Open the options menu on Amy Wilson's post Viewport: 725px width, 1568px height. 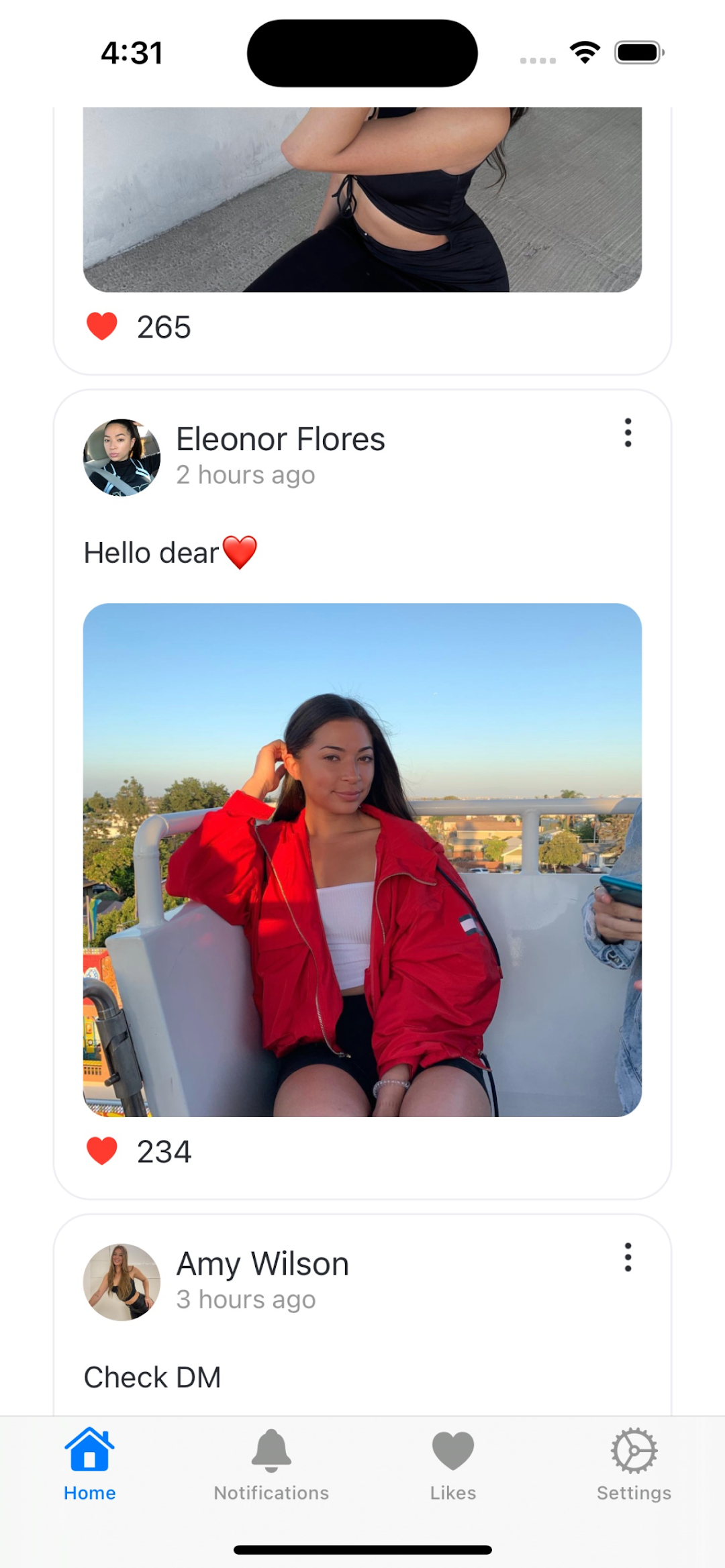(628, 1257)
